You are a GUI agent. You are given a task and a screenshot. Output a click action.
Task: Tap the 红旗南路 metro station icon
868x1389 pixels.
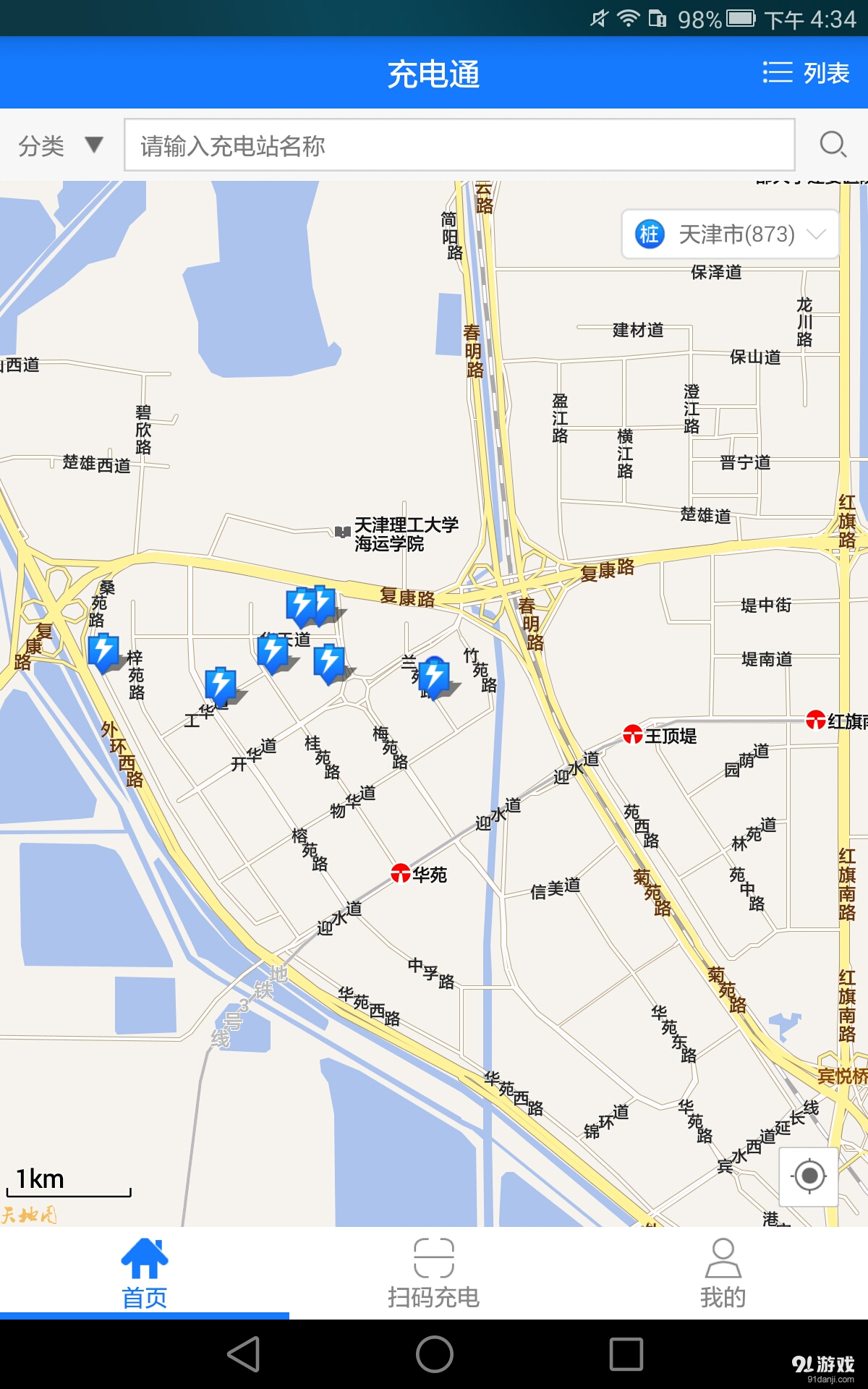[816, 718]
